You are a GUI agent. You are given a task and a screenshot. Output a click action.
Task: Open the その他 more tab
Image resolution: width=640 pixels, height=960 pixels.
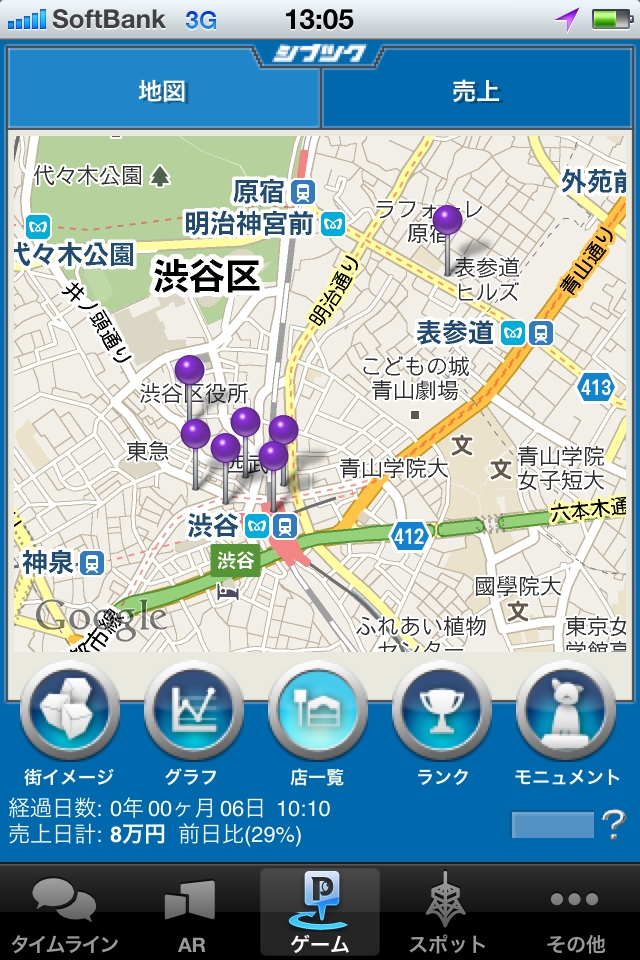click(x=576, y=914)
